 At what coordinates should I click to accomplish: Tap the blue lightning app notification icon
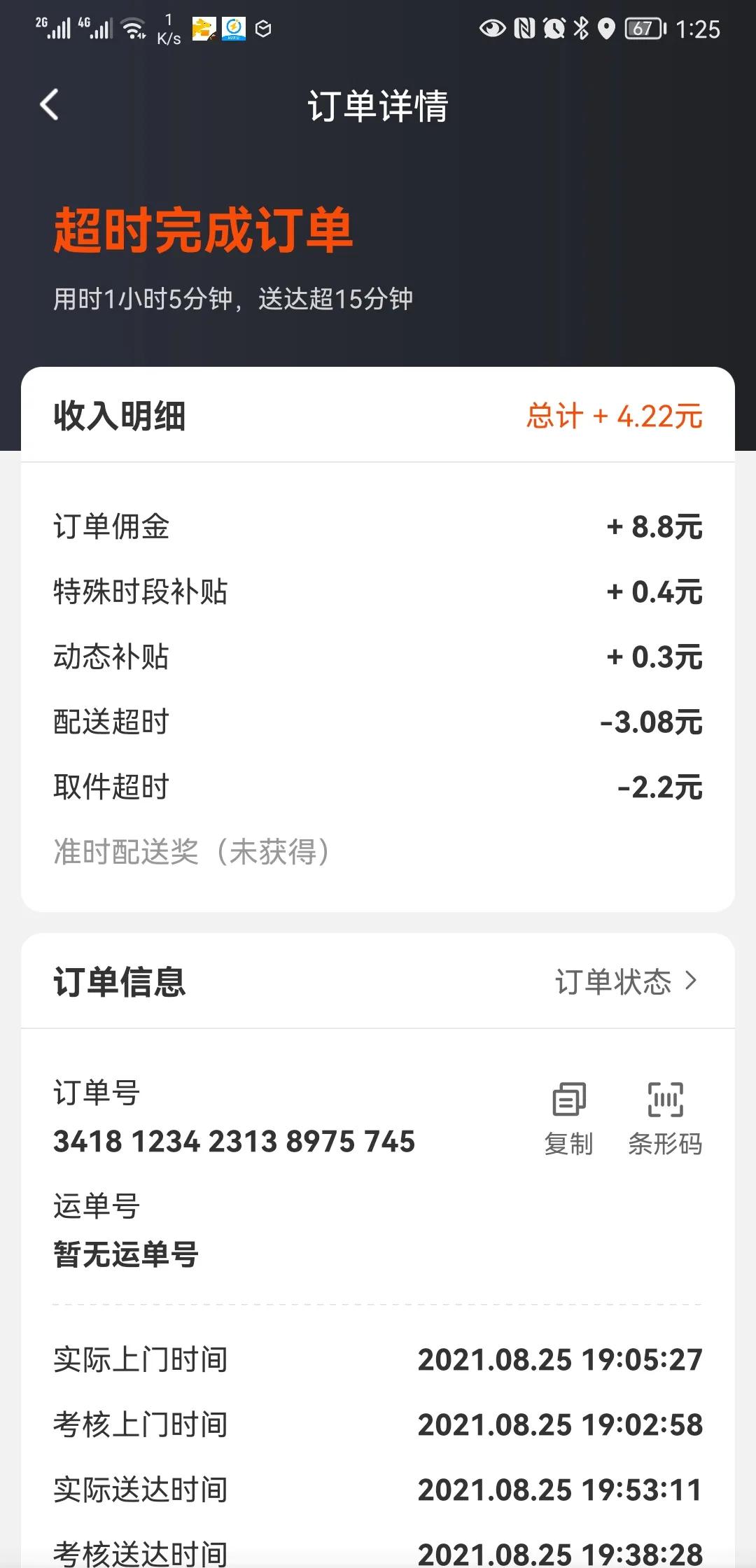[234, 28]
